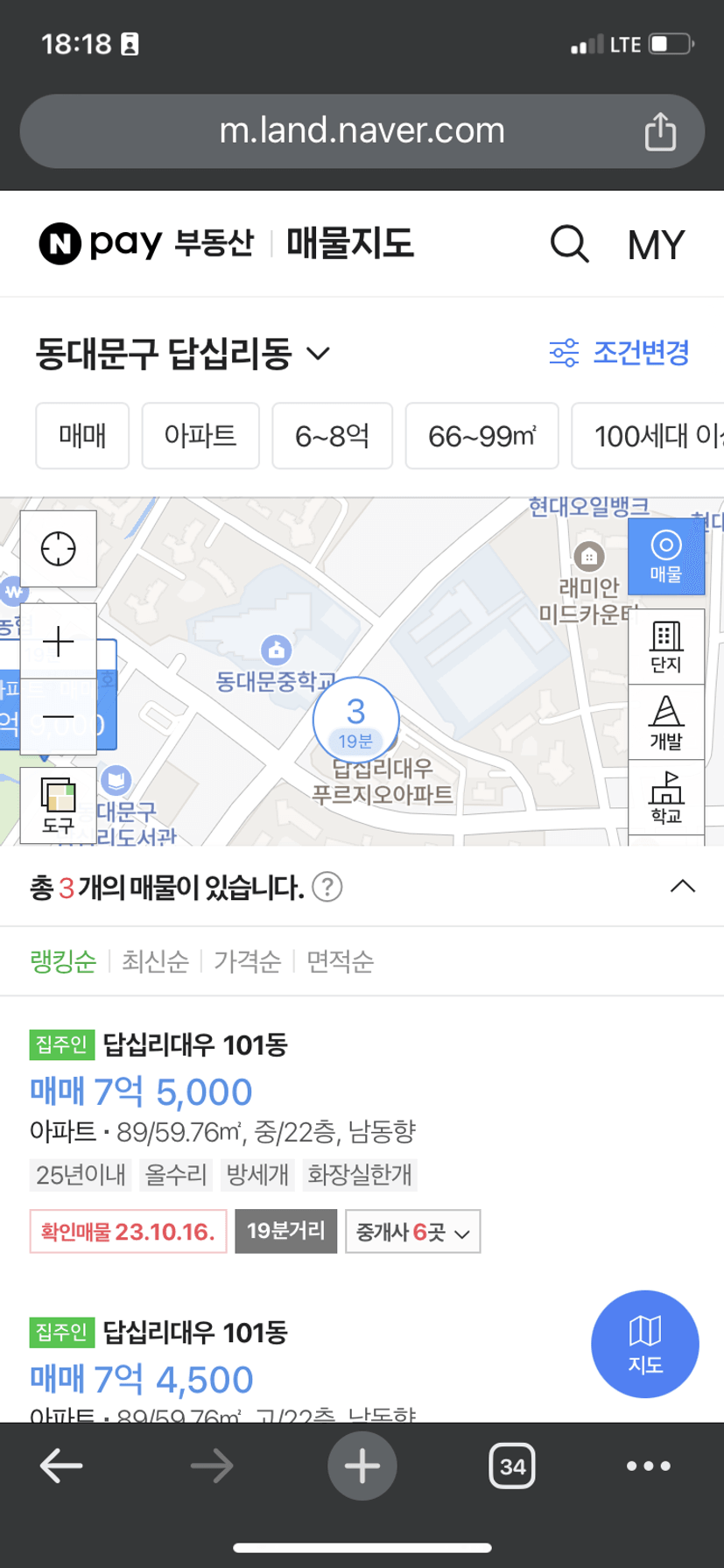The image size is (724, 1568).
Task: Collapse the listing panel with chevron
Action: coord(683,886)
